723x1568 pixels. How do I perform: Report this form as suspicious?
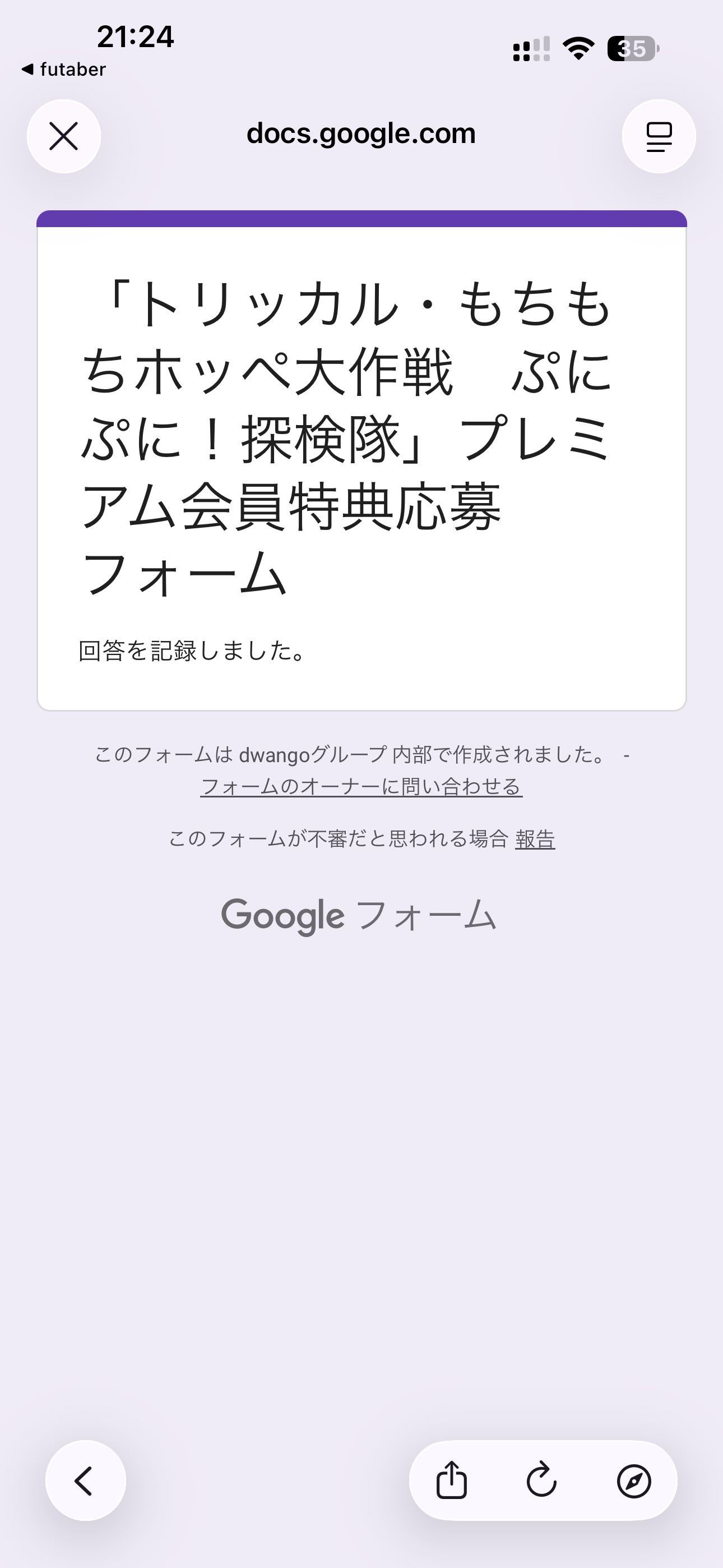click(535, 840)
